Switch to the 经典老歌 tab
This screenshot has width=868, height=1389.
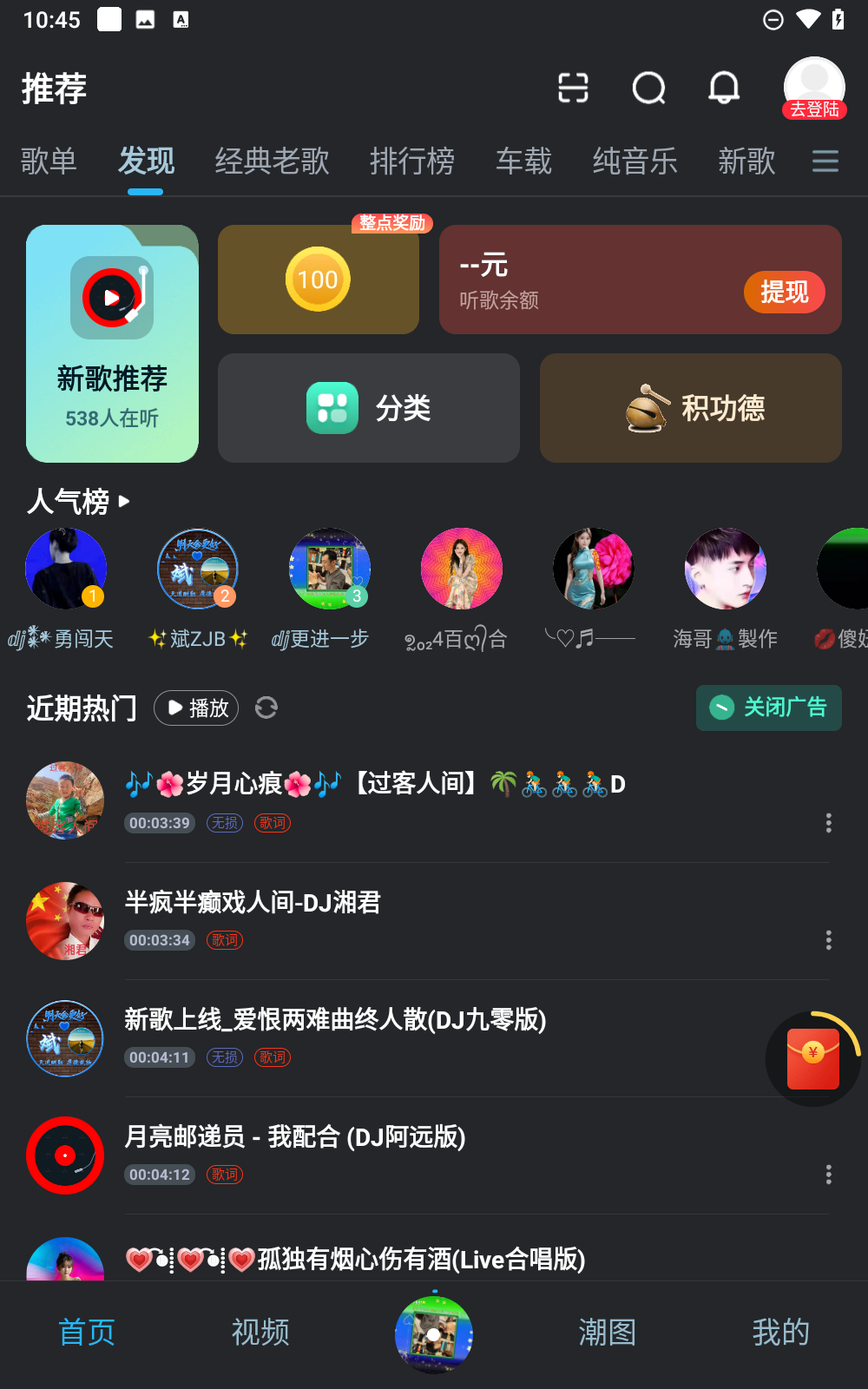(x=272, y=161)
